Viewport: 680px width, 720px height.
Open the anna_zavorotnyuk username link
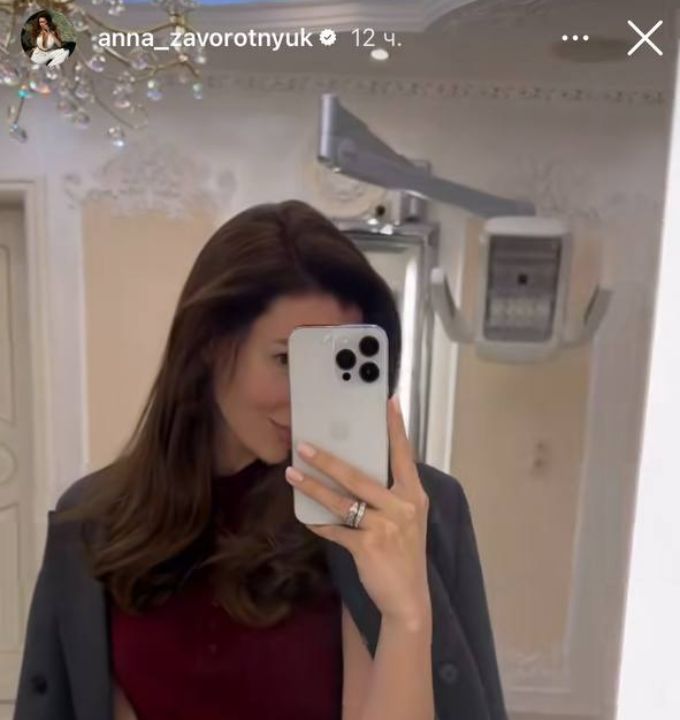coord(204,38)
